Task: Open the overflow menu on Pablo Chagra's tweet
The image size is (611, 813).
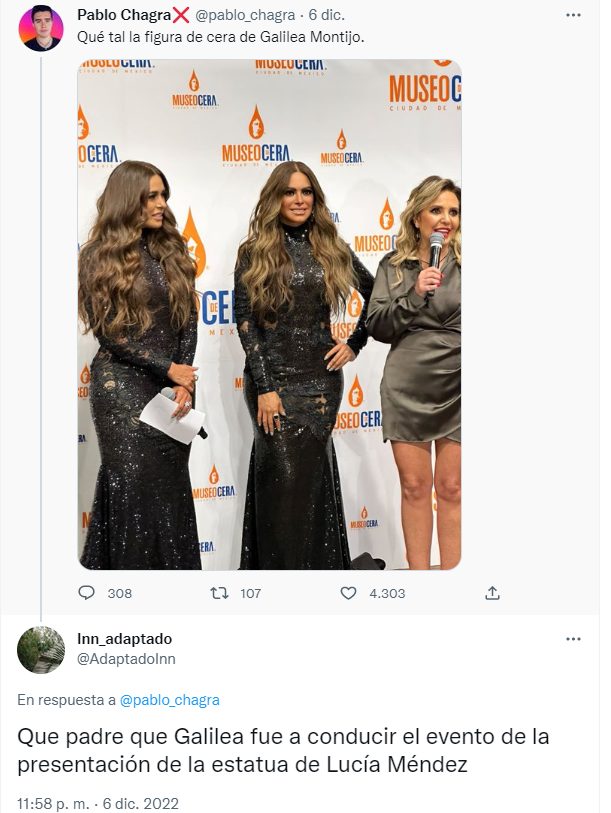Action: (573, 16)
